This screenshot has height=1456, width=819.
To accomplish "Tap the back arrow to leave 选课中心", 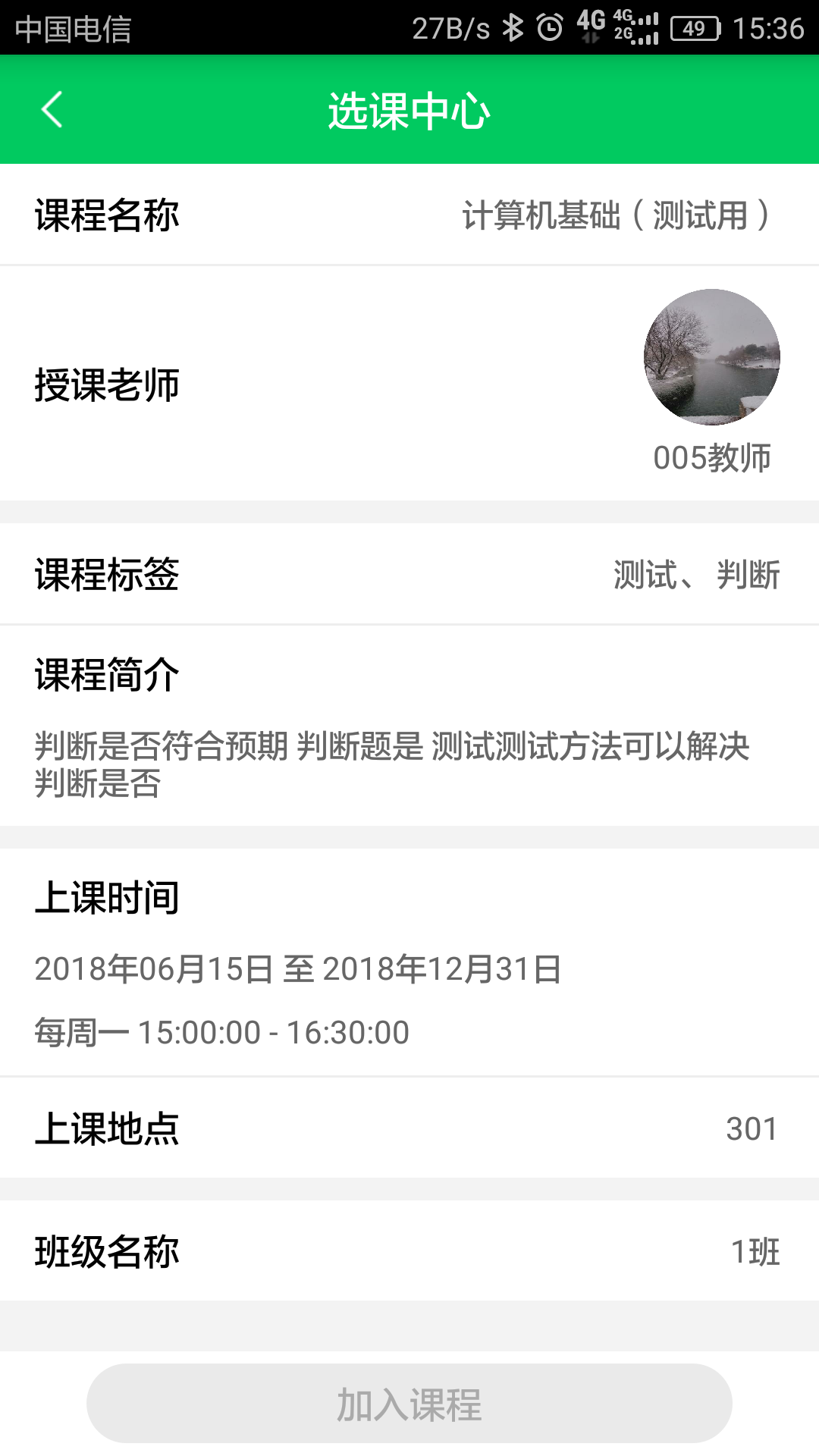I will 51,111.
